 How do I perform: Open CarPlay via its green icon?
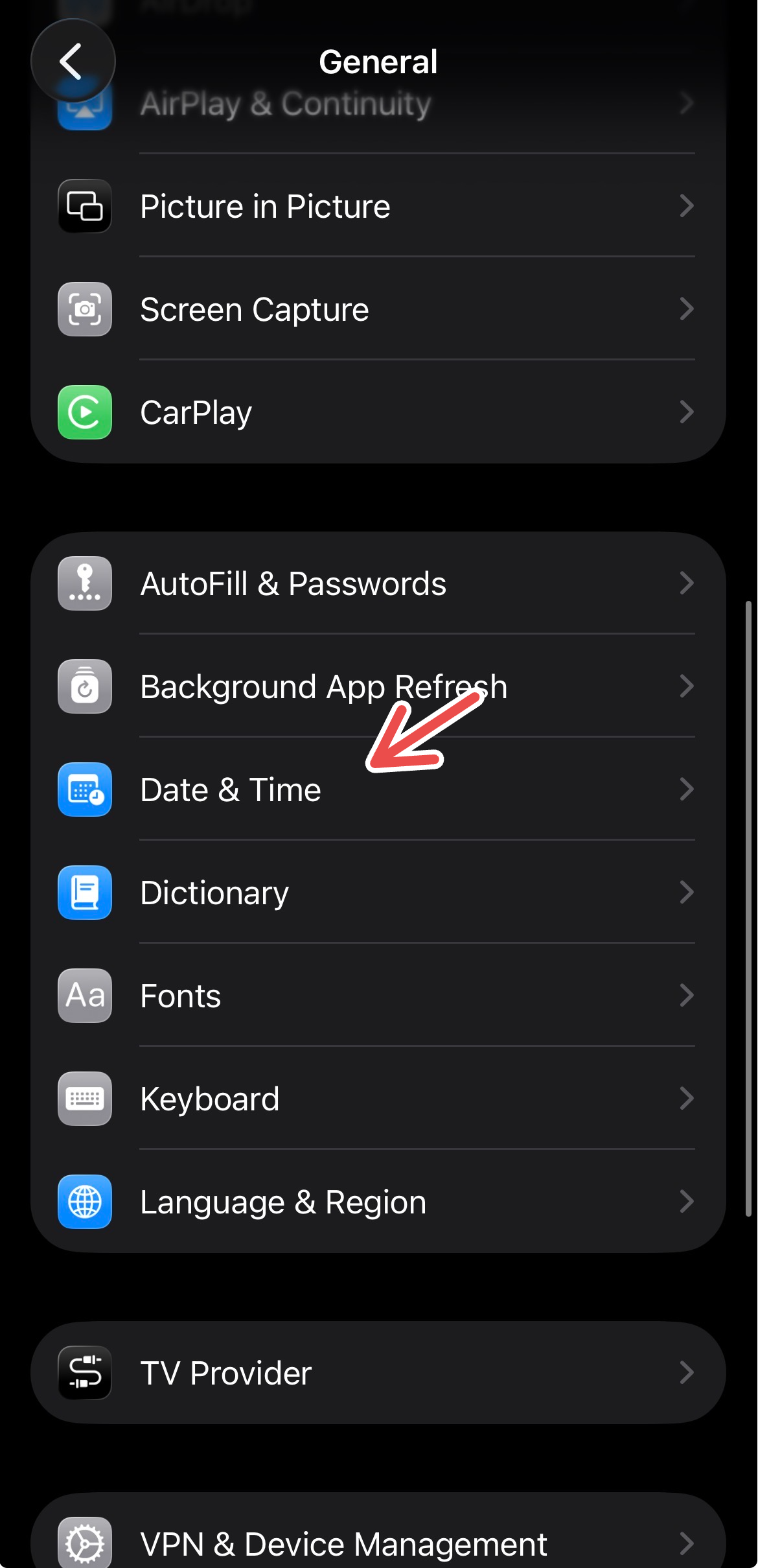pos(84,412)
